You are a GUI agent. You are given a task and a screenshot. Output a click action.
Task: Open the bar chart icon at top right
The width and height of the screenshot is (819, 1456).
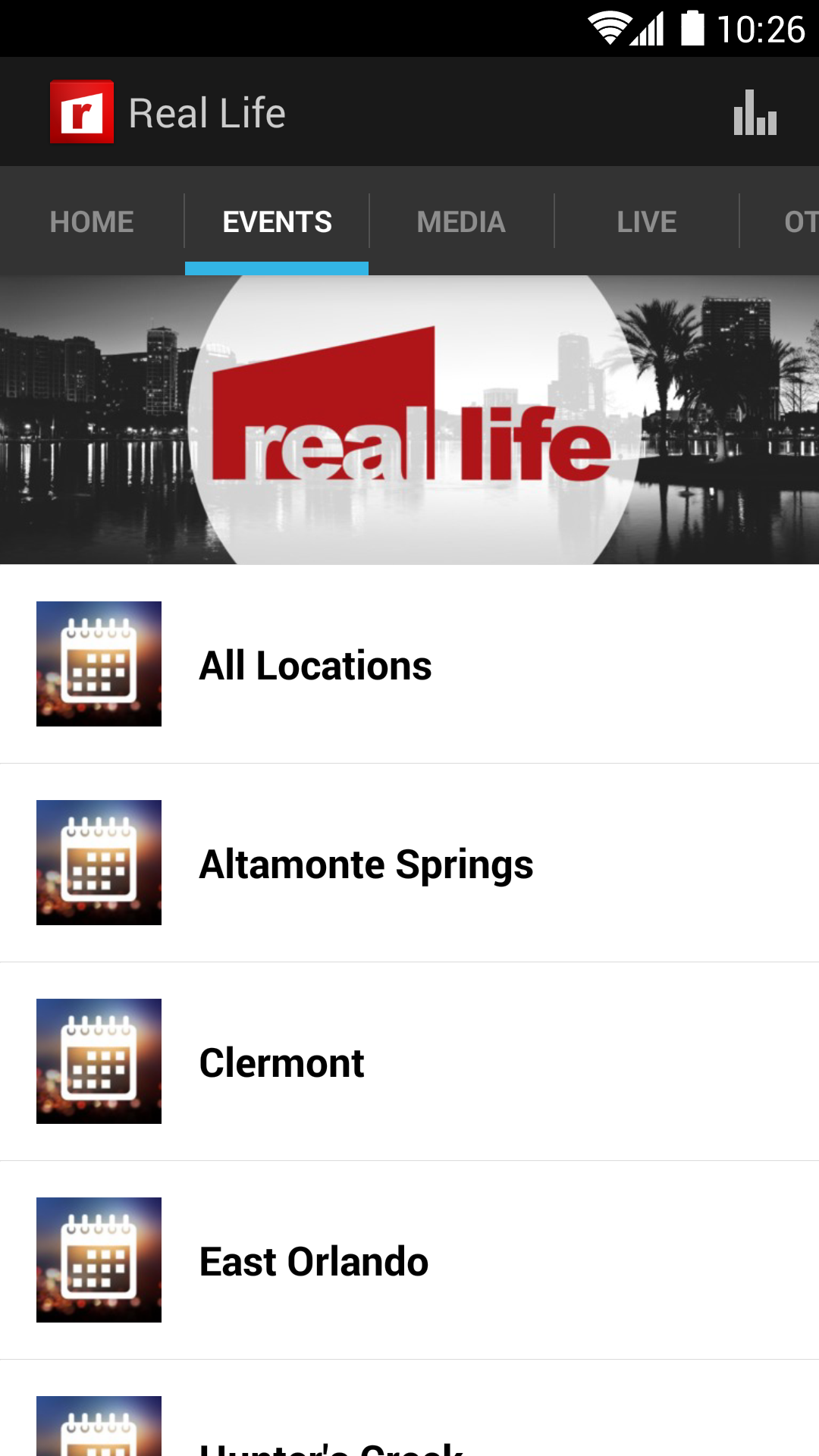pos(755,114)
